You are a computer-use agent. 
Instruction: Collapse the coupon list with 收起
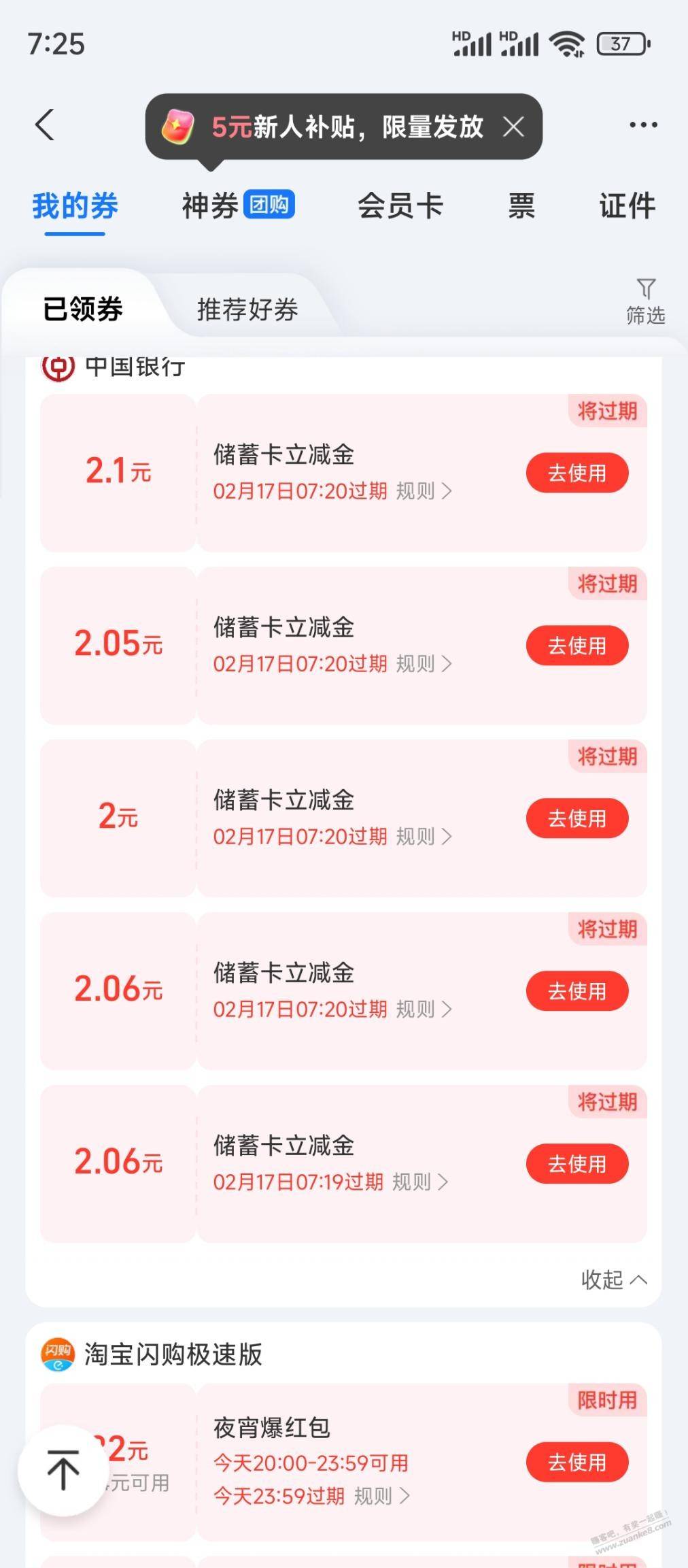tap(613, 1280)
